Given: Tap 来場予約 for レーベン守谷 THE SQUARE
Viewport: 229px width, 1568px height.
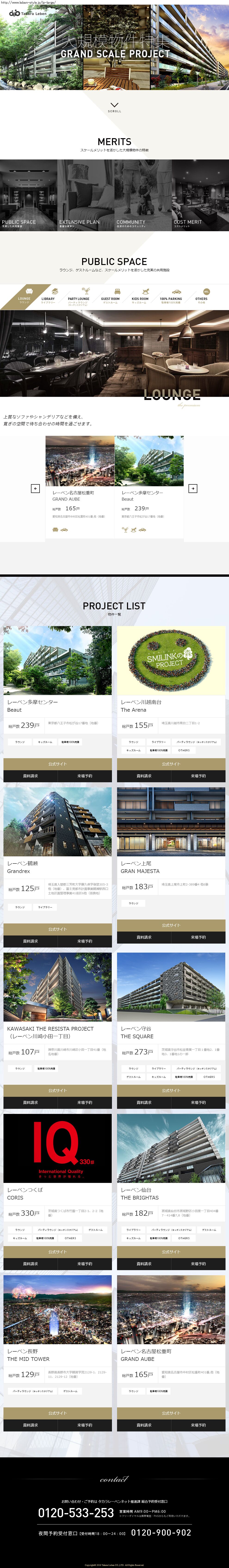Looking at the screenshot, I should click(198, 1102).
